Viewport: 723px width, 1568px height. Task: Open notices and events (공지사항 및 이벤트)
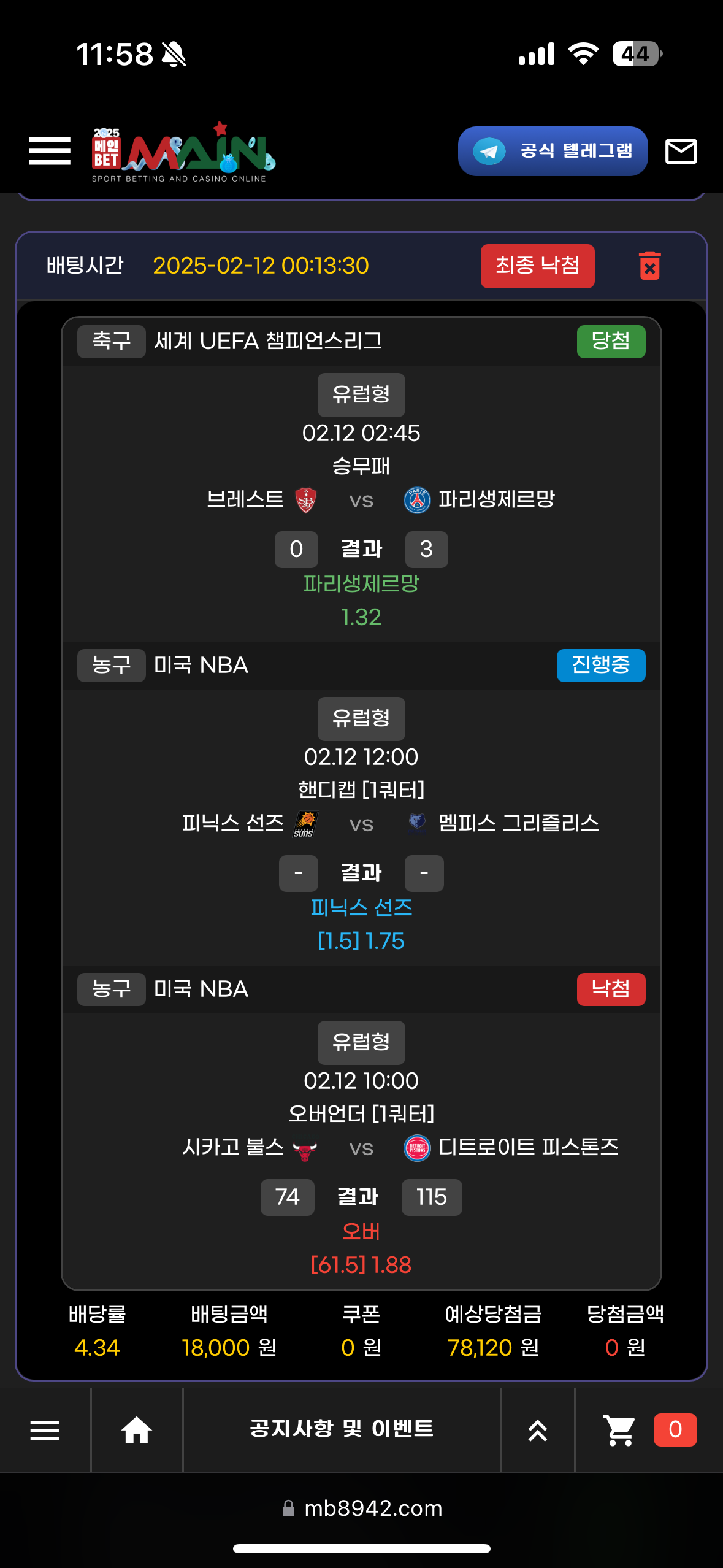point(342,1429)
